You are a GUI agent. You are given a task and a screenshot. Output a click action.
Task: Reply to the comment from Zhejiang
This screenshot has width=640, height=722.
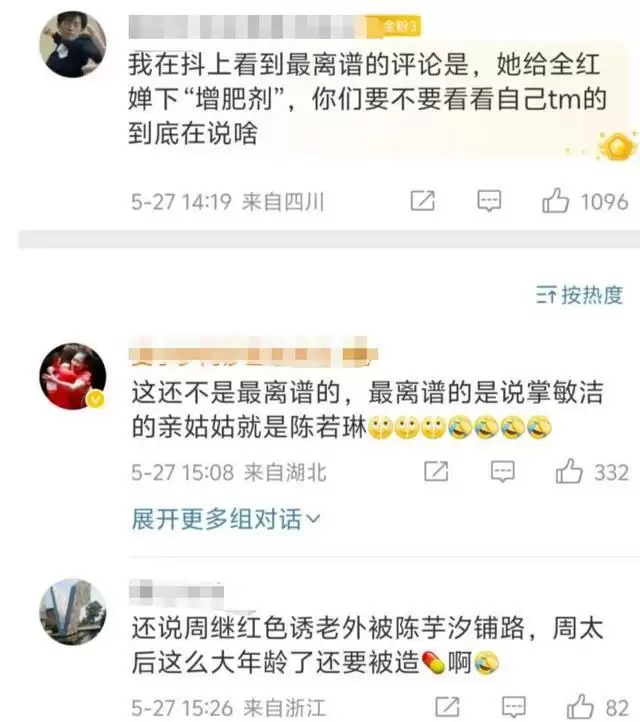515,705
